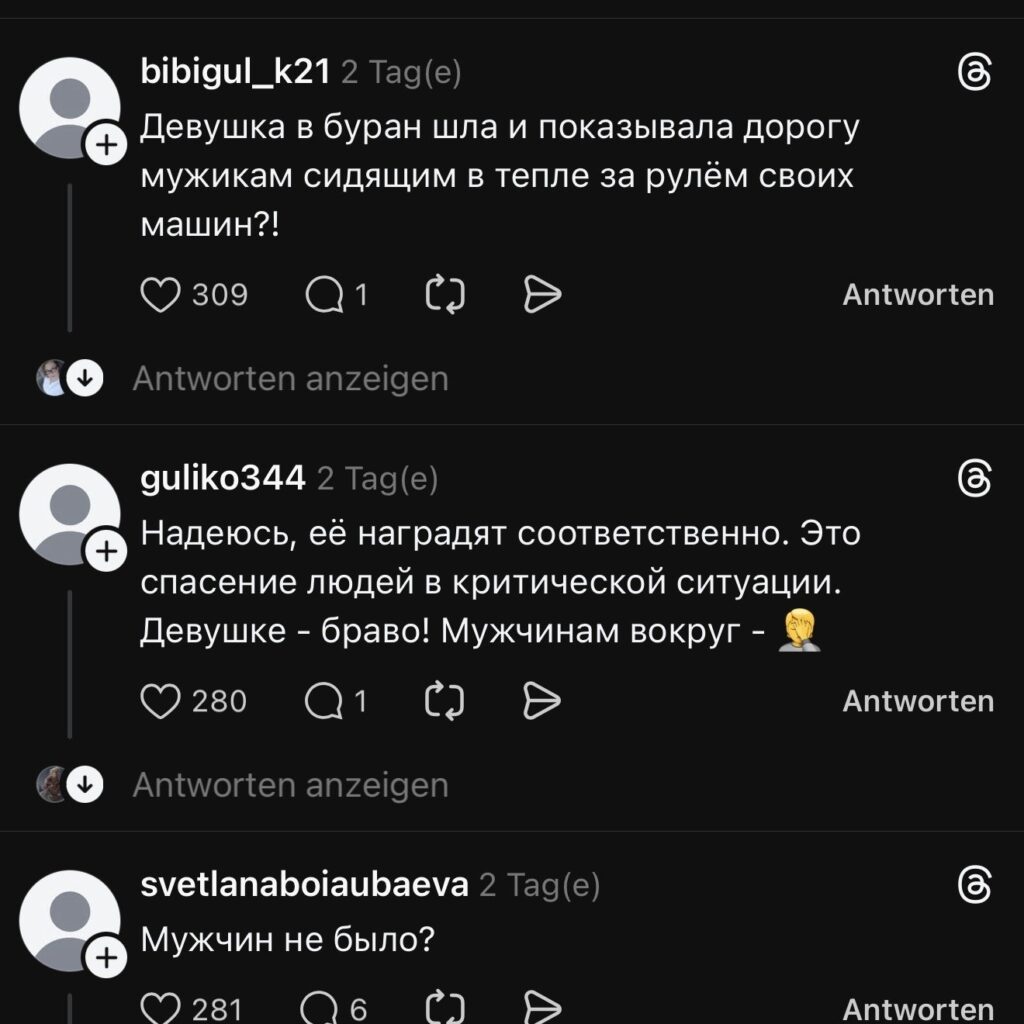Open Threads icon beside svetlanaboiaubaeva's comment
Image resolution: width=1024 pixels, height=1024 pixels.
[974, 885]
